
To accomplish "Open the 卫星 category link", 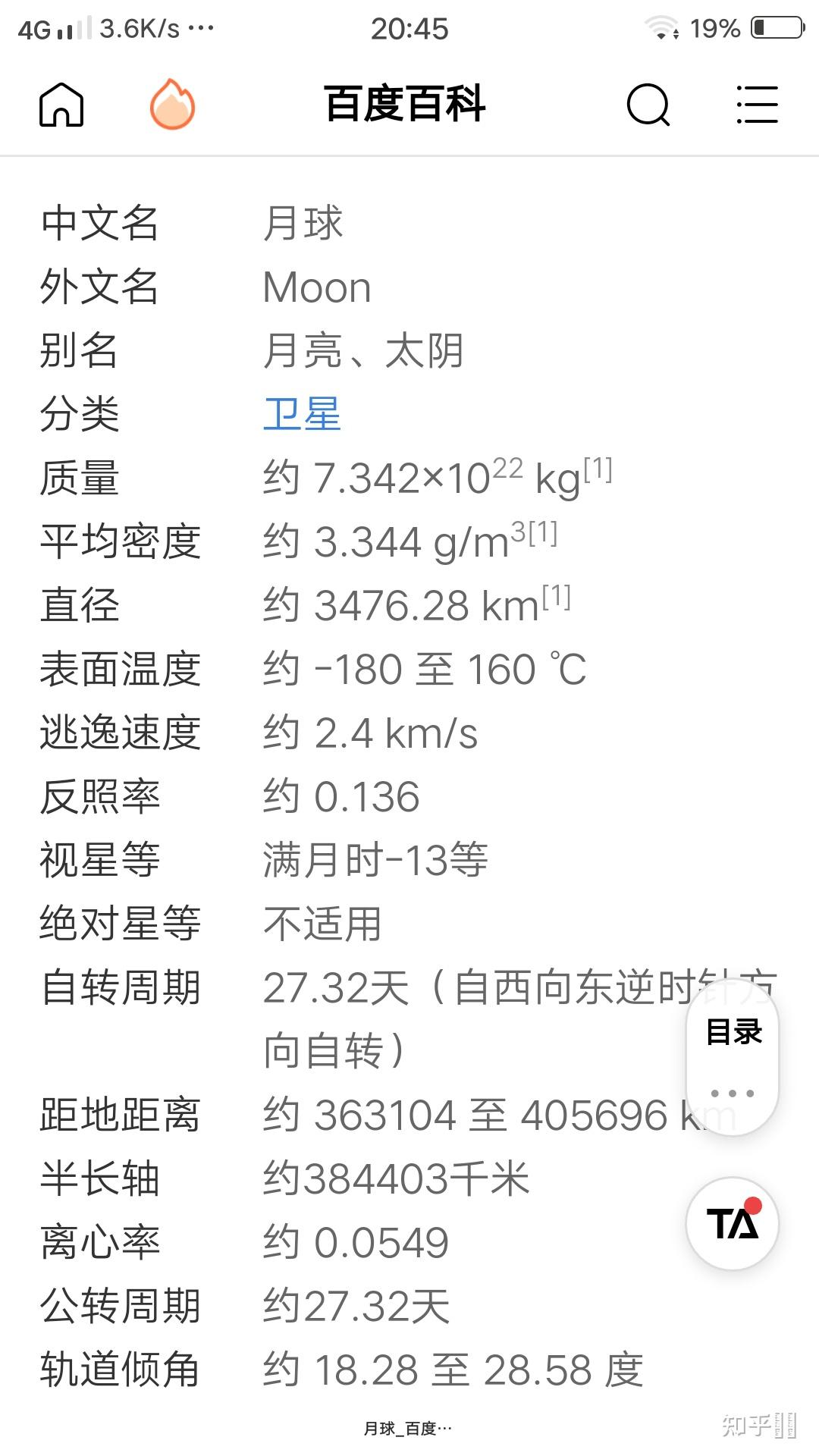I will click(302, 414).
